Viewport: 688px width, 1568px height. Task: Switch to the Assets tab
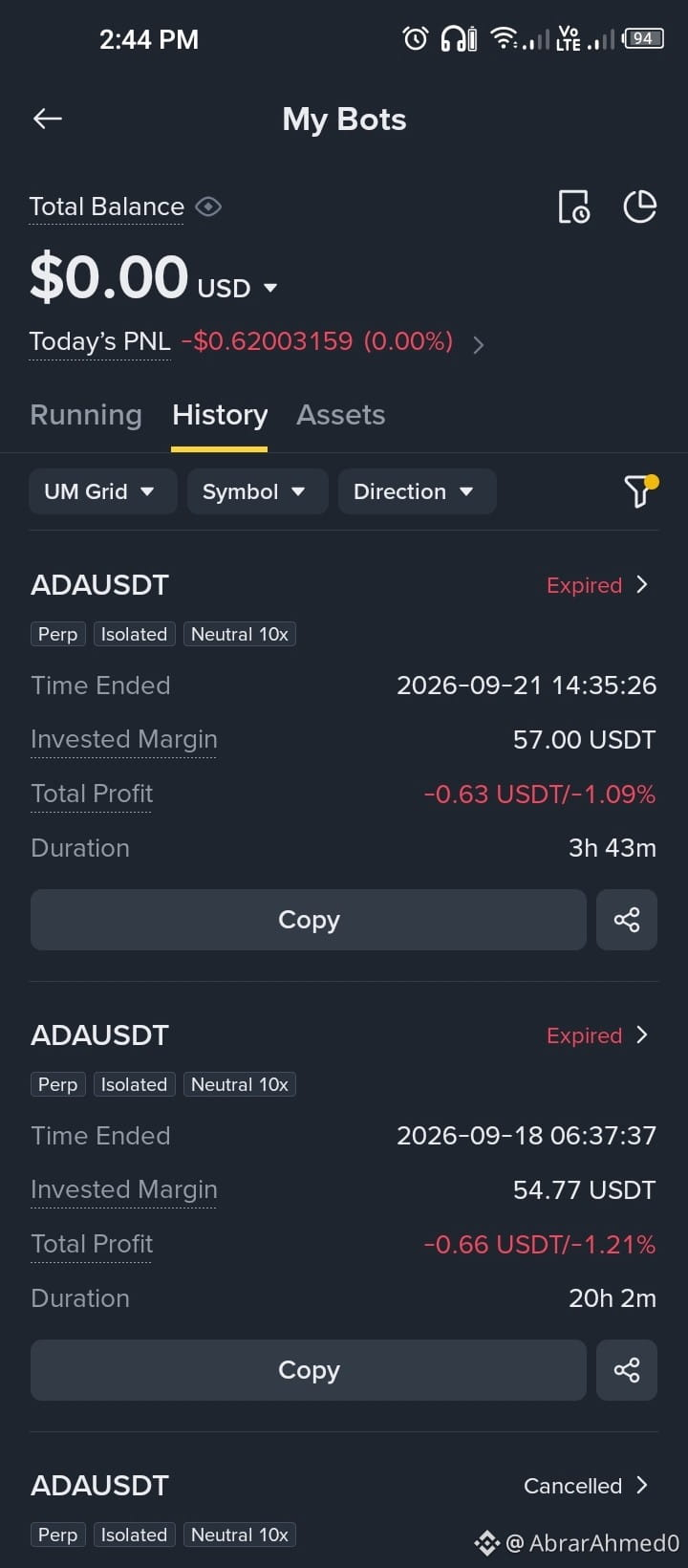click(x=341, y=415)
